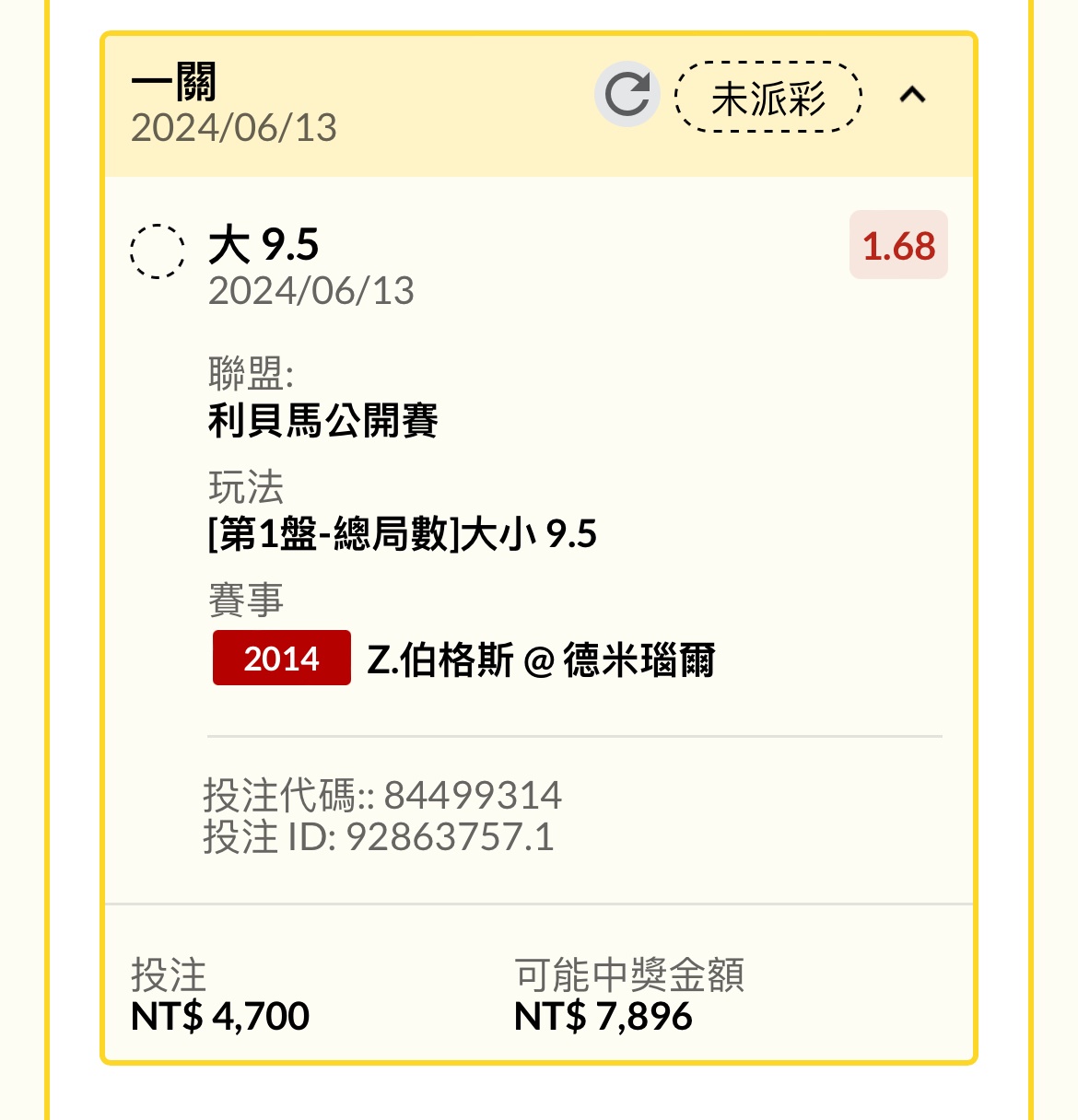Refresh the bet slip status
Screen dimensions: 1078x1120
(x=627, y=94)
